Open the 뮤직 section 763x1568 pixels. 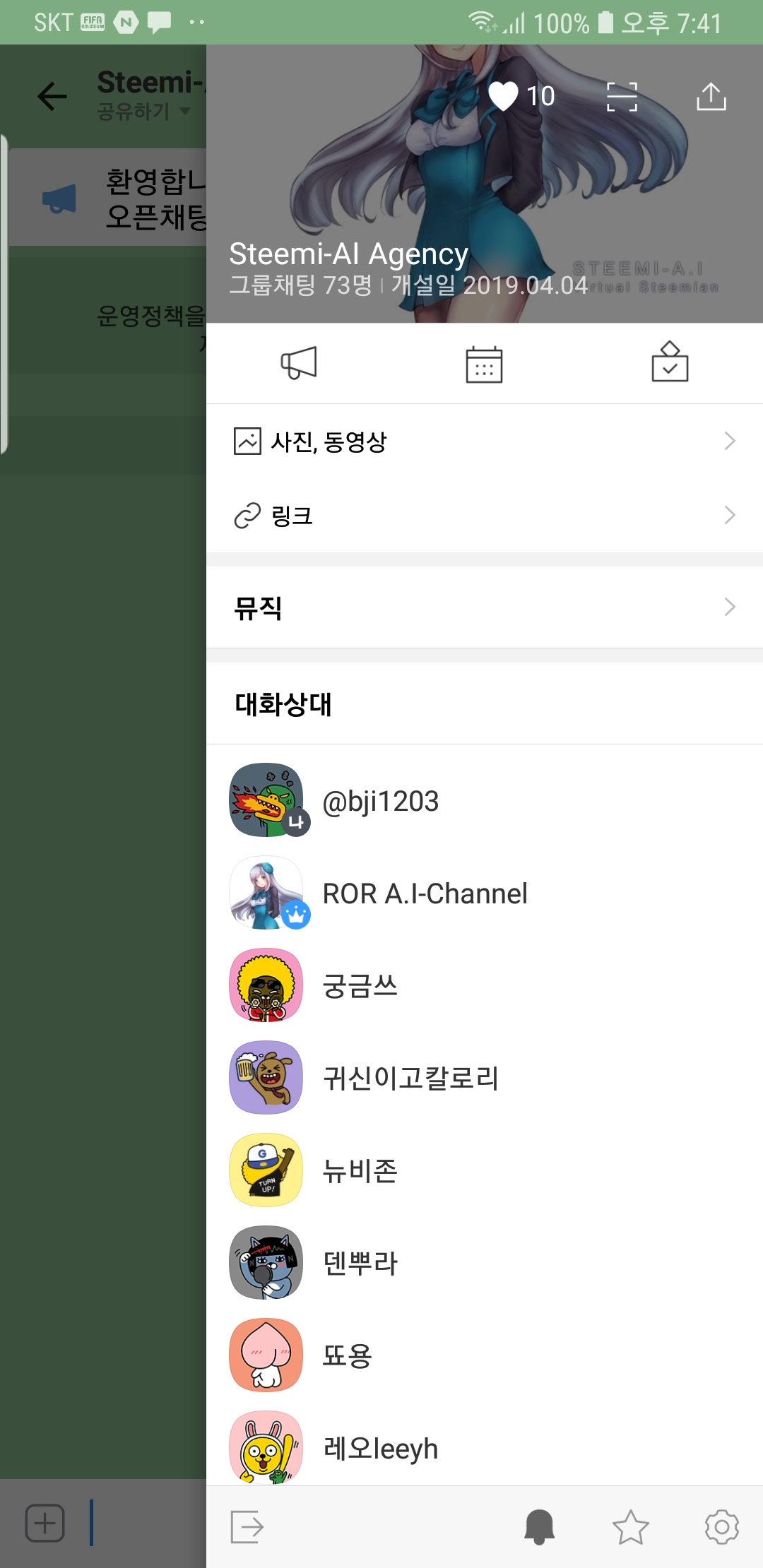484,607
